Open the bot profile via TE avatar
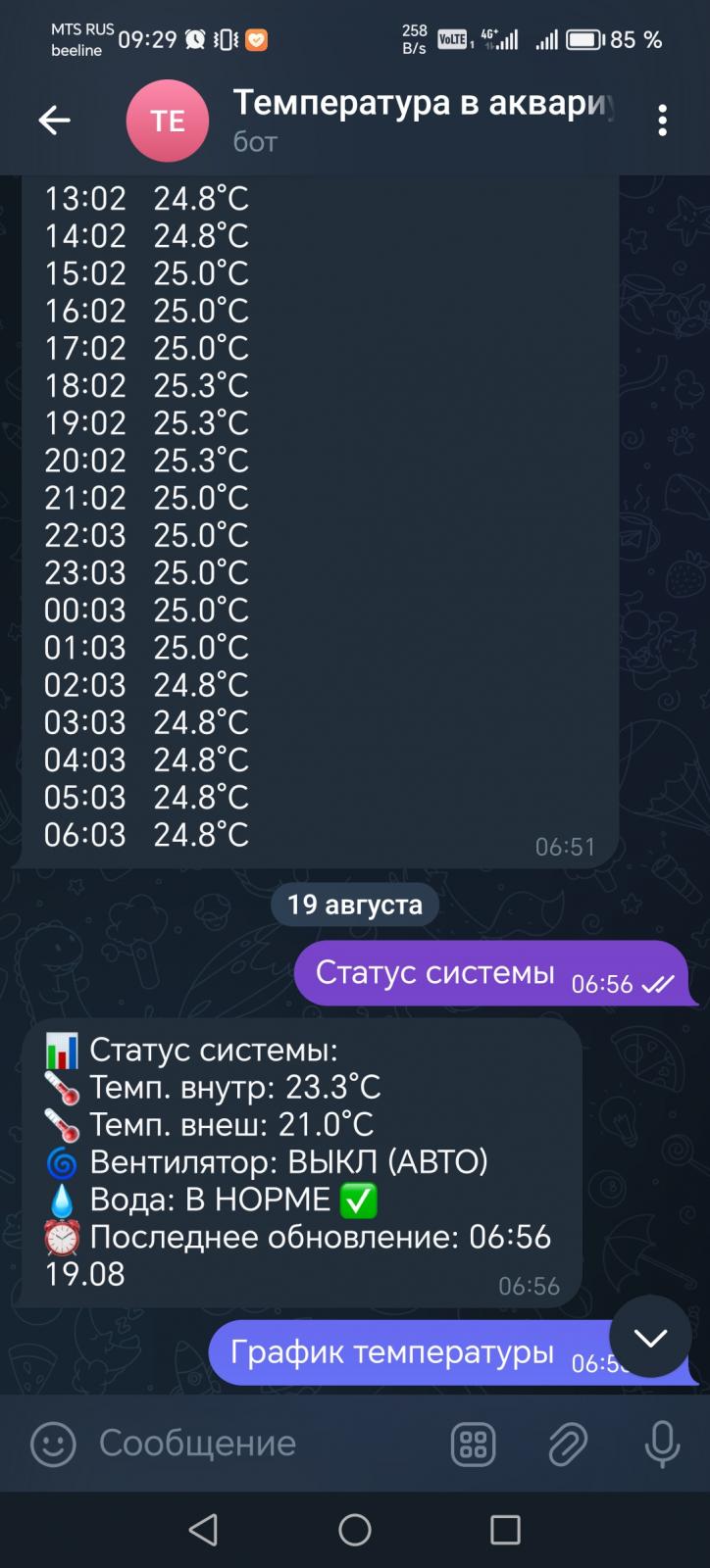This screenshot has height=1568, width=710. coord(168,121)
